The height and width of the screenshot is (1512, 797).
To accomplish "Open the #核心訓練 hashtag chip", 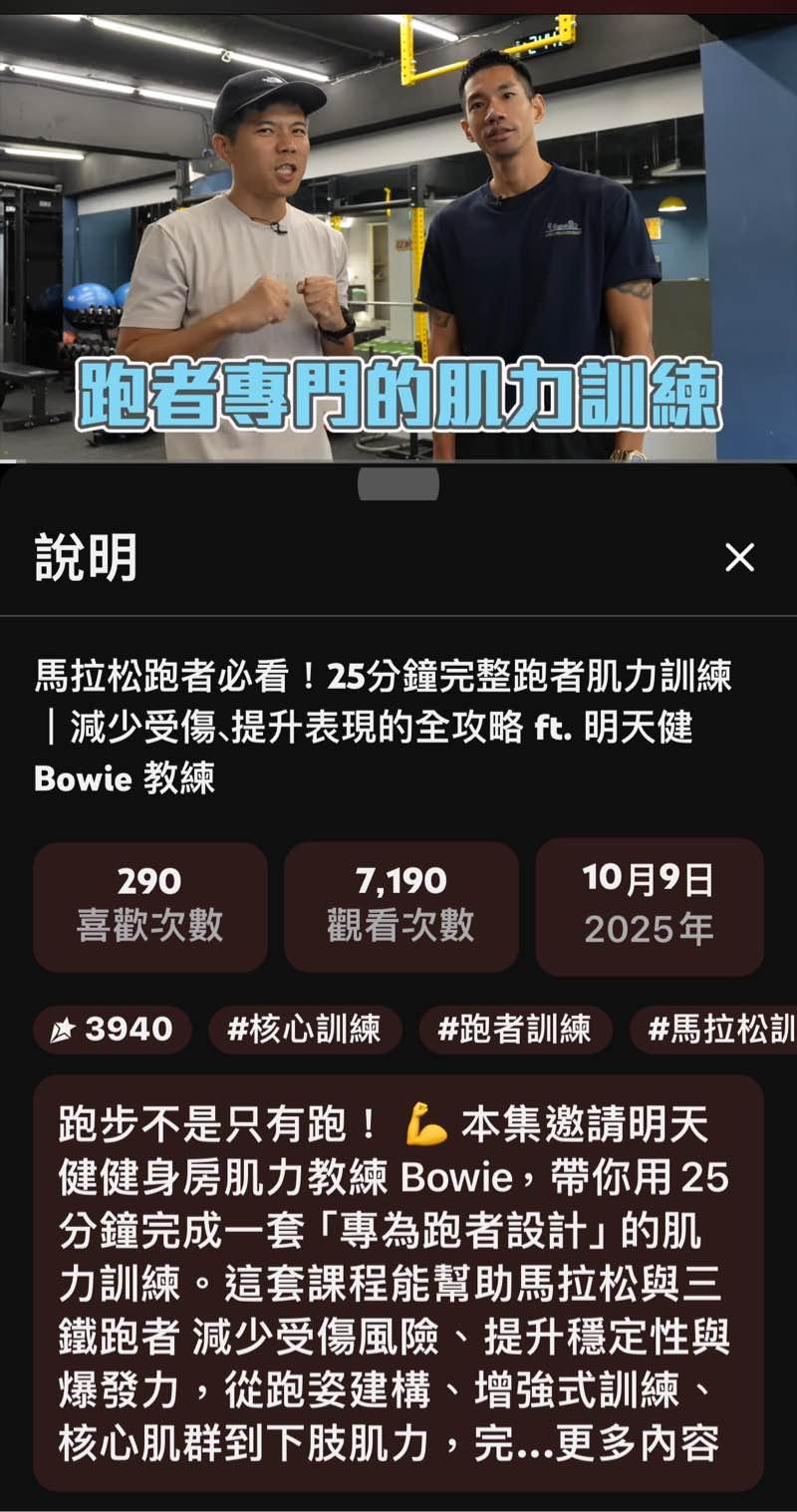I will pos(305,1030).
